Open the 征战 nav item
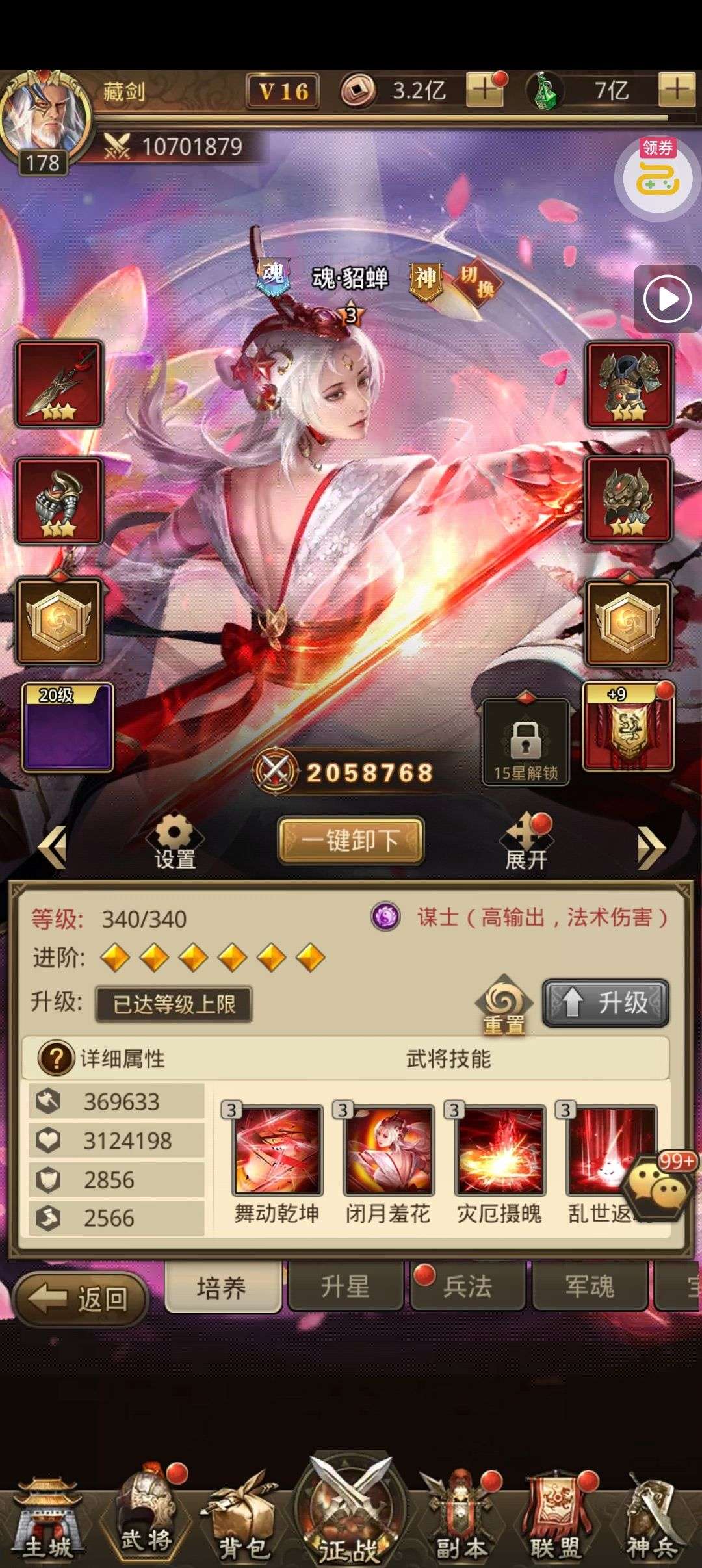Screen dimensions: 702x1568 tap(350, 1511)
